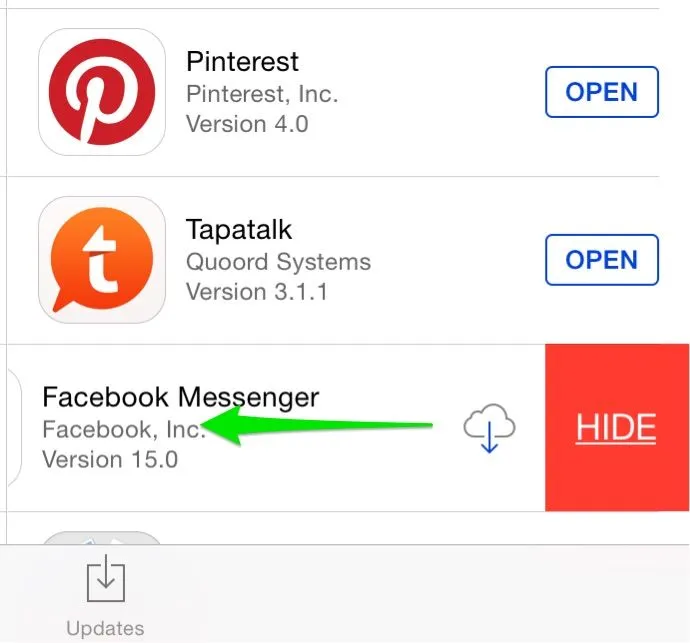This screenshot has height=643, width=690.
Task: Open Tapatalk using its OPEN button
Action: coord(602,260)
